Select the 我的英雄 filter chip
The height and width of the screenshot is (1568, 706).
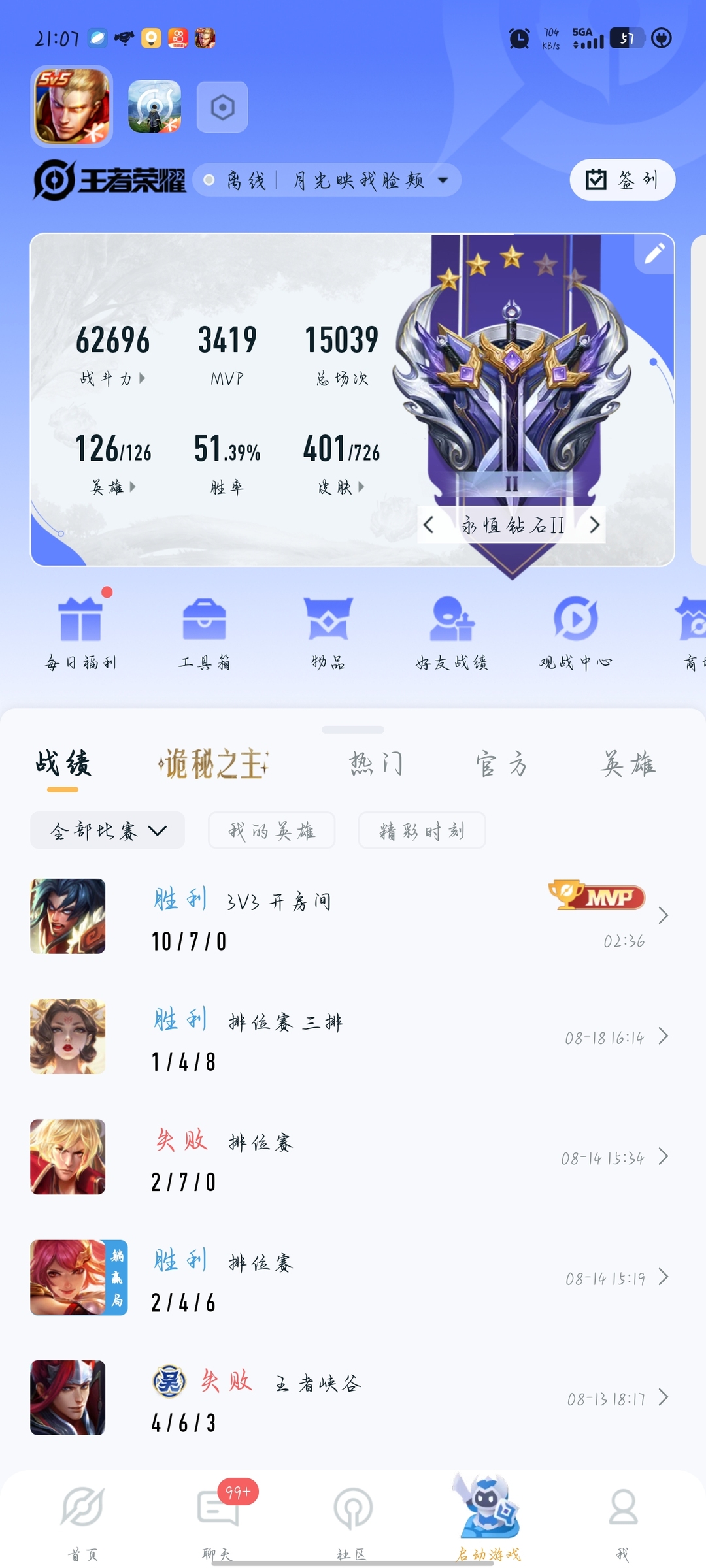271,830
